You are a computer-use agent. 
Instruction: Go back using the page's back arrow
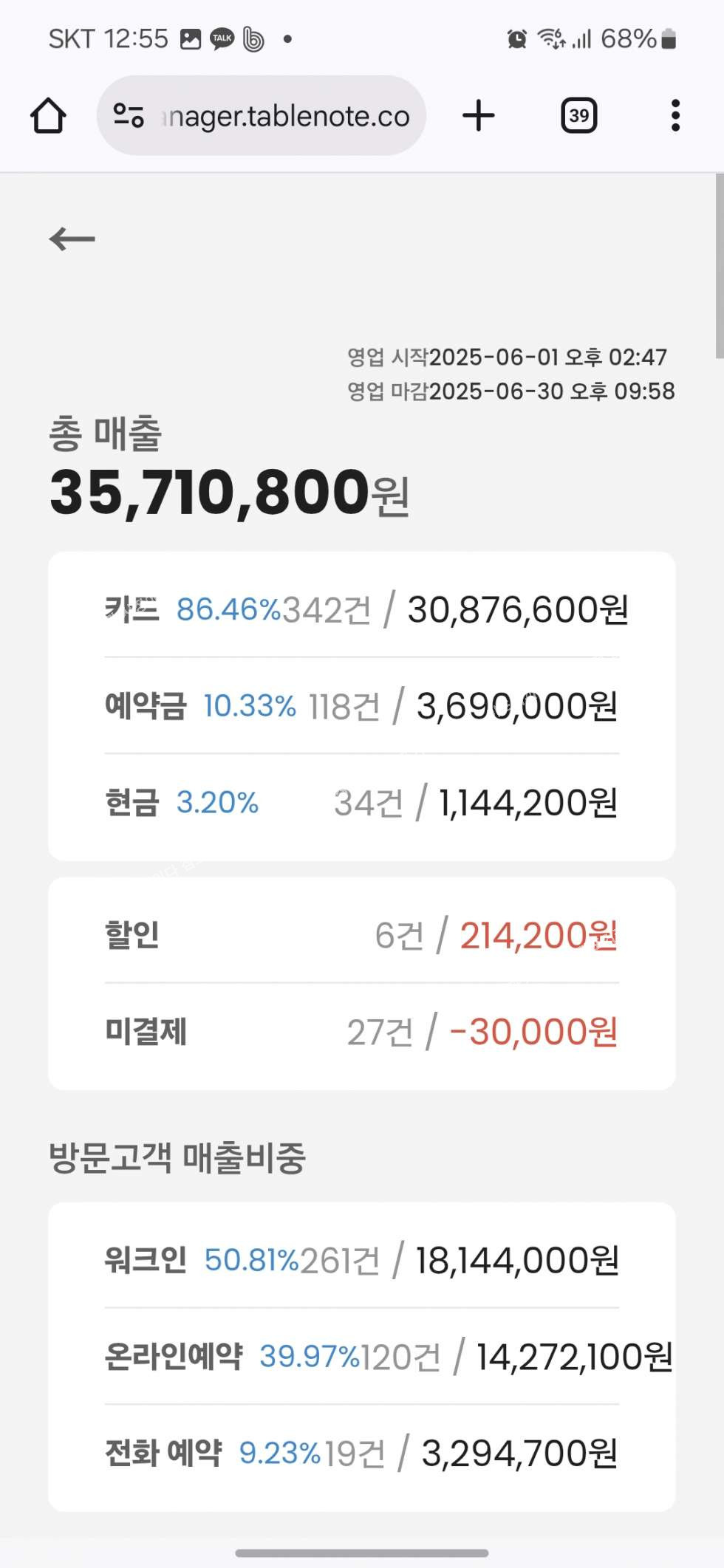(72, 239)
